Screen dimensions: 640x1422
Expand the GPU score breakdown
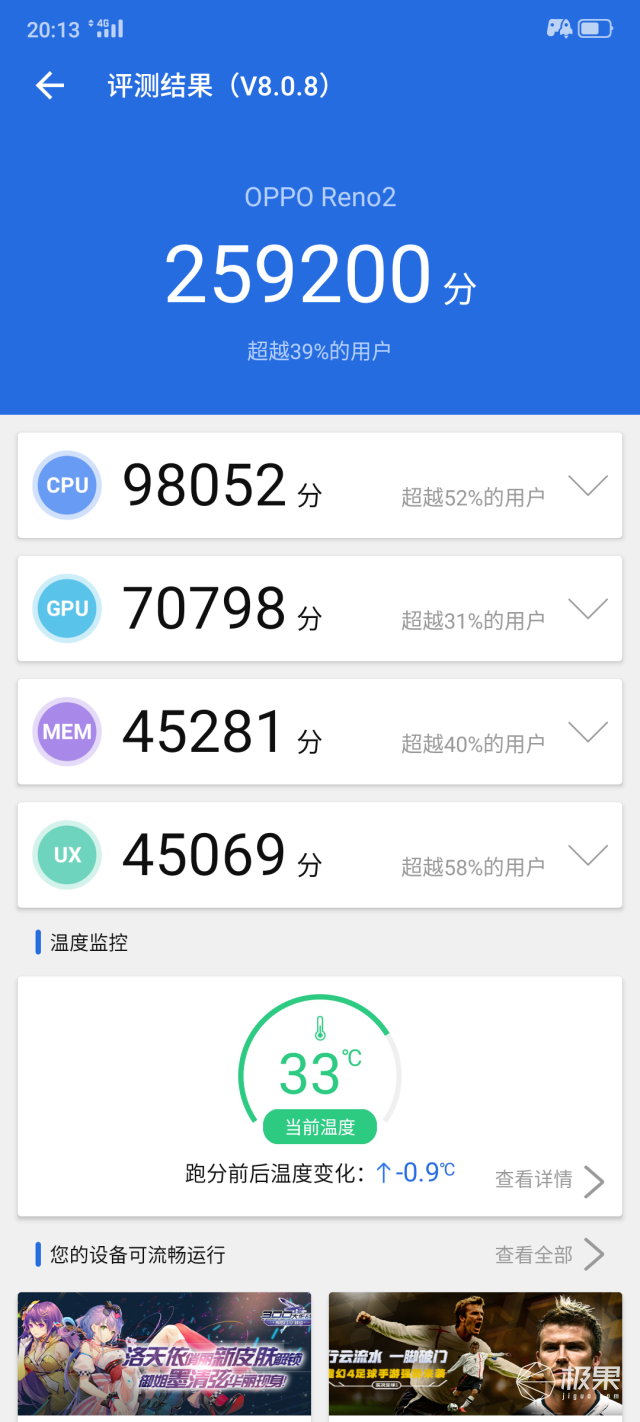tap(587, 609)
